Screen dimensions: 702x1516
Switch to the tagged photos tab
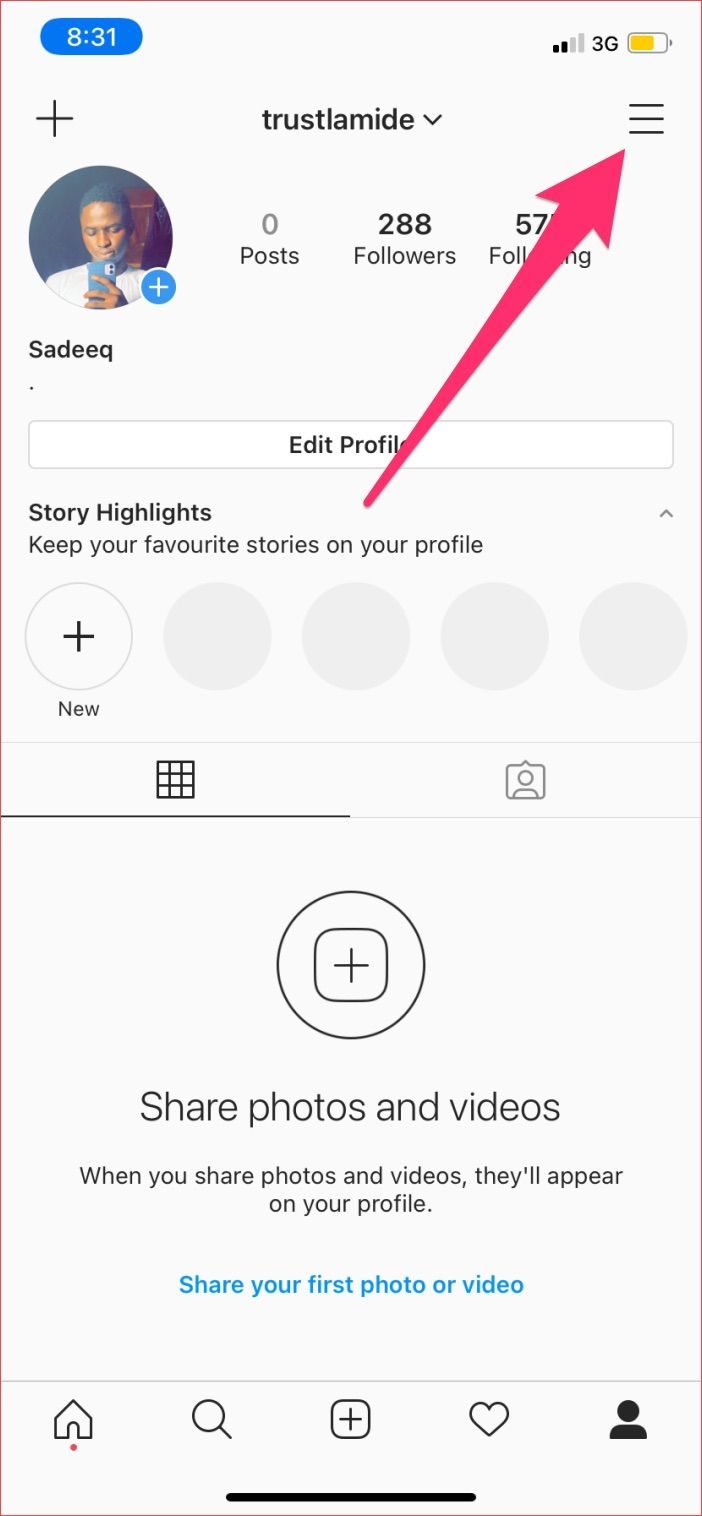click(525, 780)
